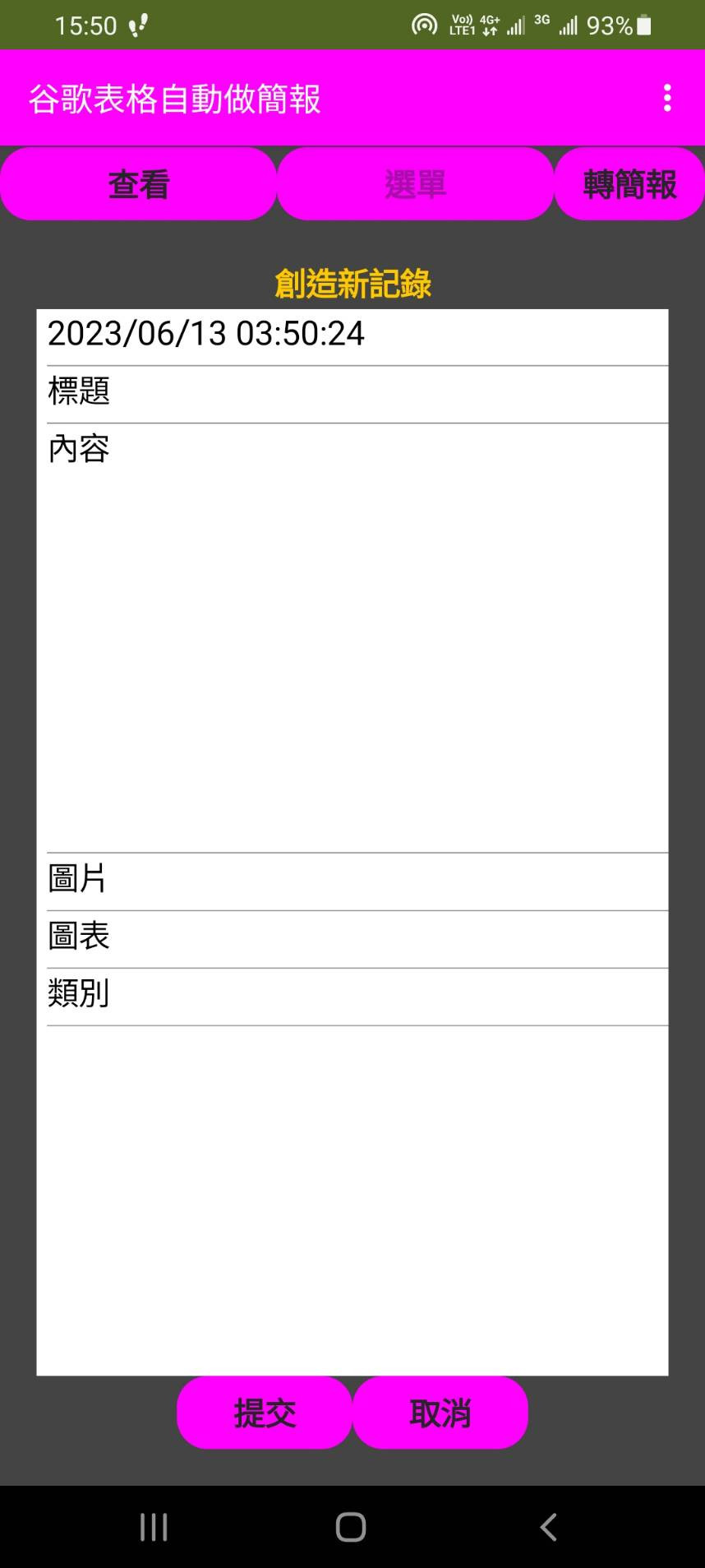
Task: Open the three-dot overflow menu
Action: tap(667, 98)
